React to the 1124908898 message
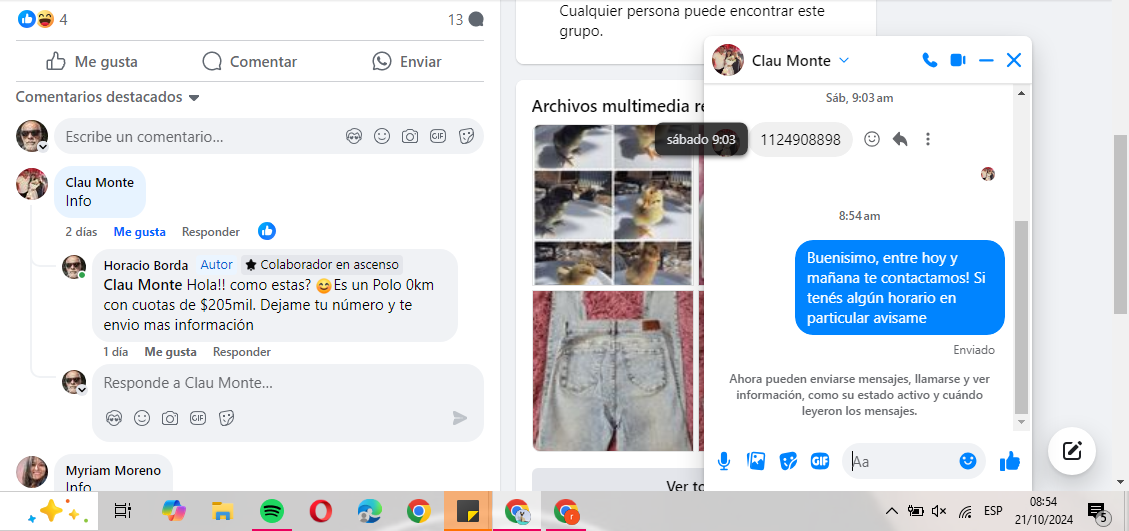Image resolution: width=1129 pixels, height=531 pixels. click(x=872, y=140)
